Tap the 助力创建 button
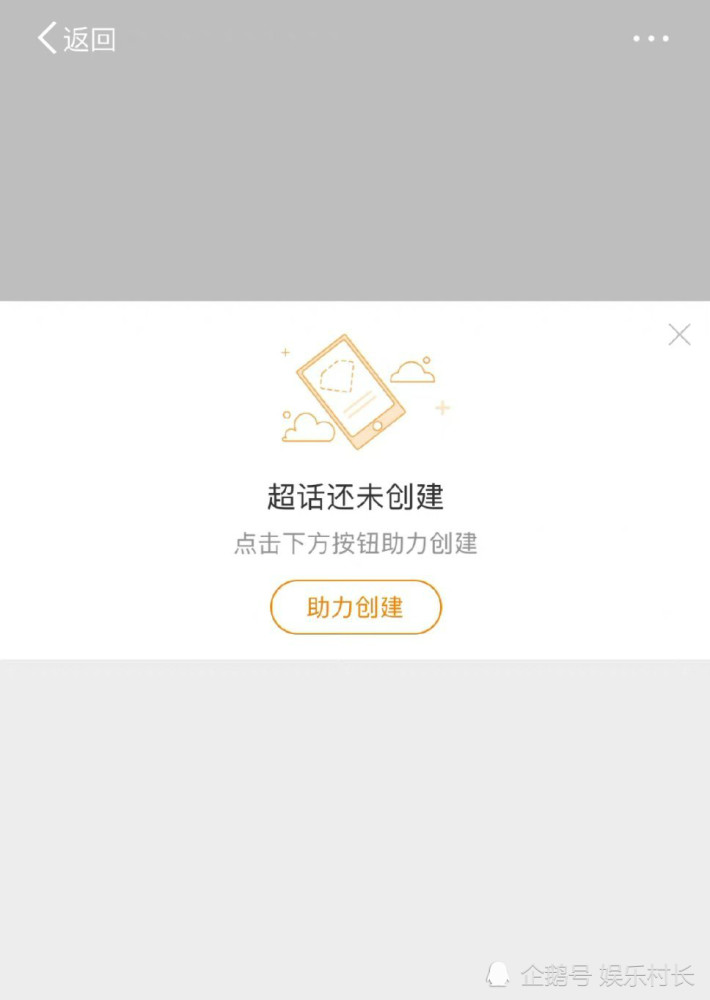The width and height of the screenshot is (710, 1000). coord(355,607)
